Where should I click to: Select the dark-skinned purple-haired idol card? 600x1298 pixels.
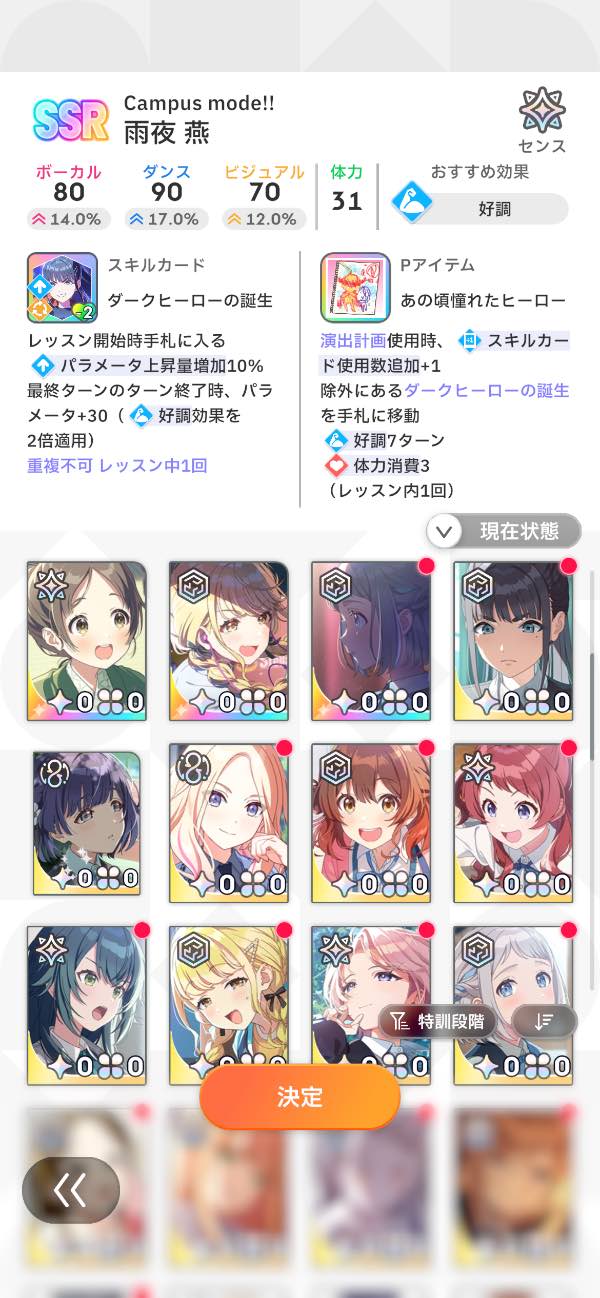point(87,821)
